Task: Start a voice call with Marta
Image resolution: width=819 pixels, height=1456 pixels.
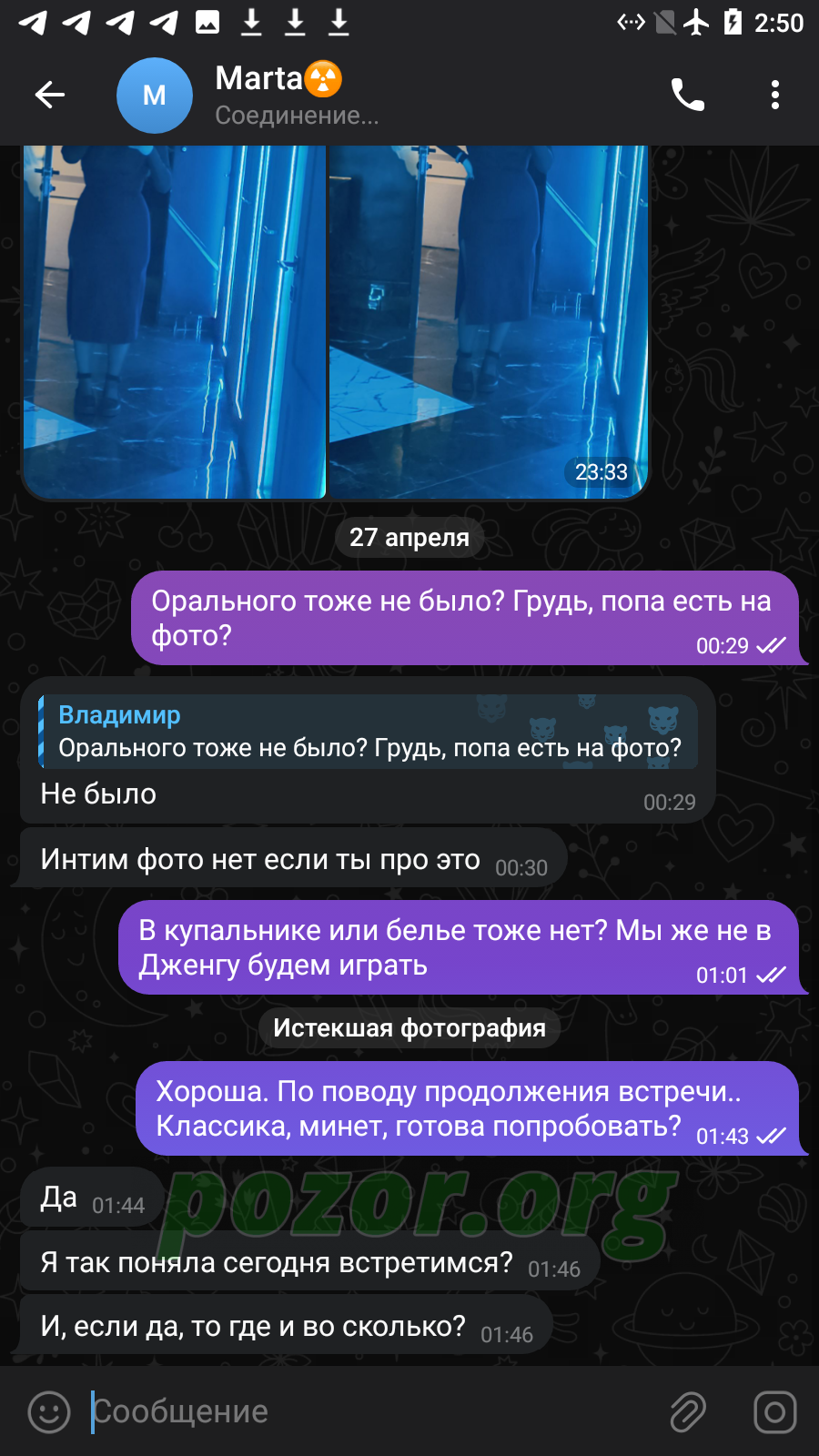Action: [x=688, y=95]
